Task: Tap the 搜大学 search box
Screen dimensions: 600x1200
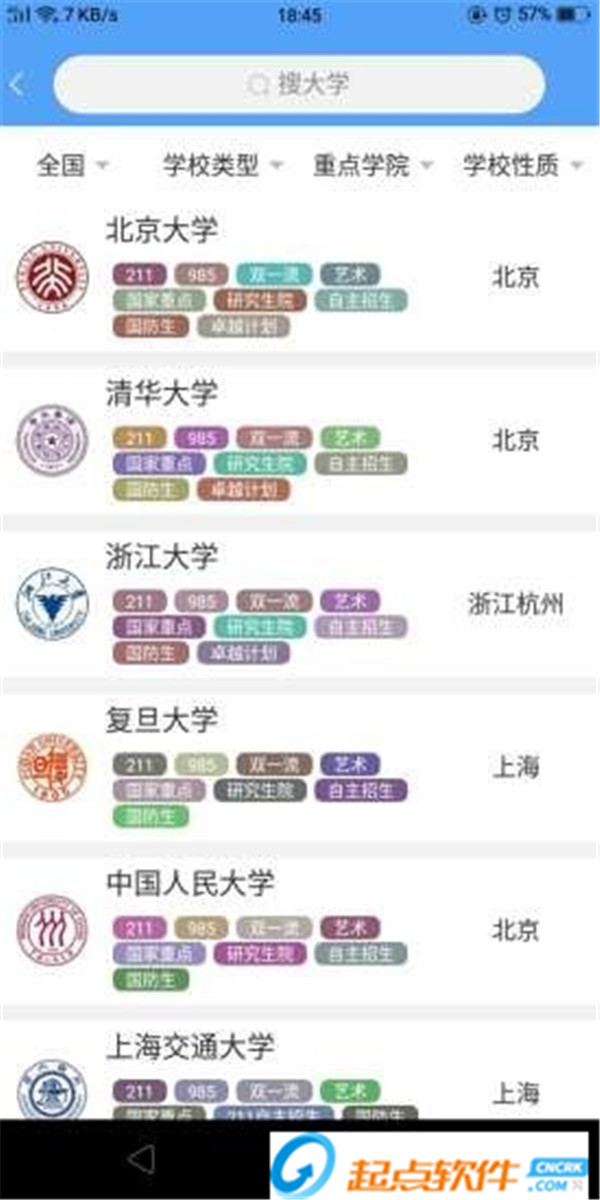Action: pyautogui.click(x=299, y=85)
